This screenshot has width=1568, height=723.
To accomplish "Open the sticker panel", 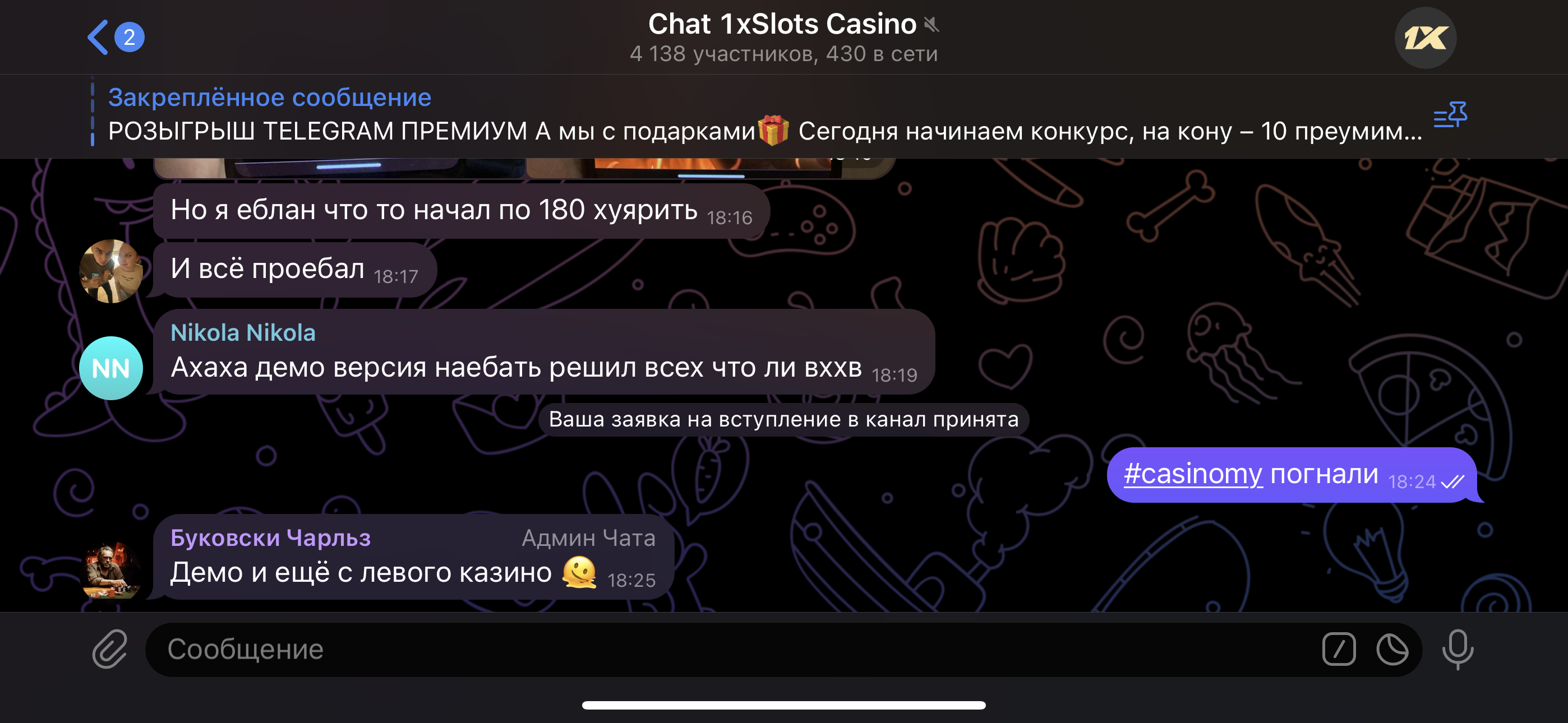I will 1392,650.
